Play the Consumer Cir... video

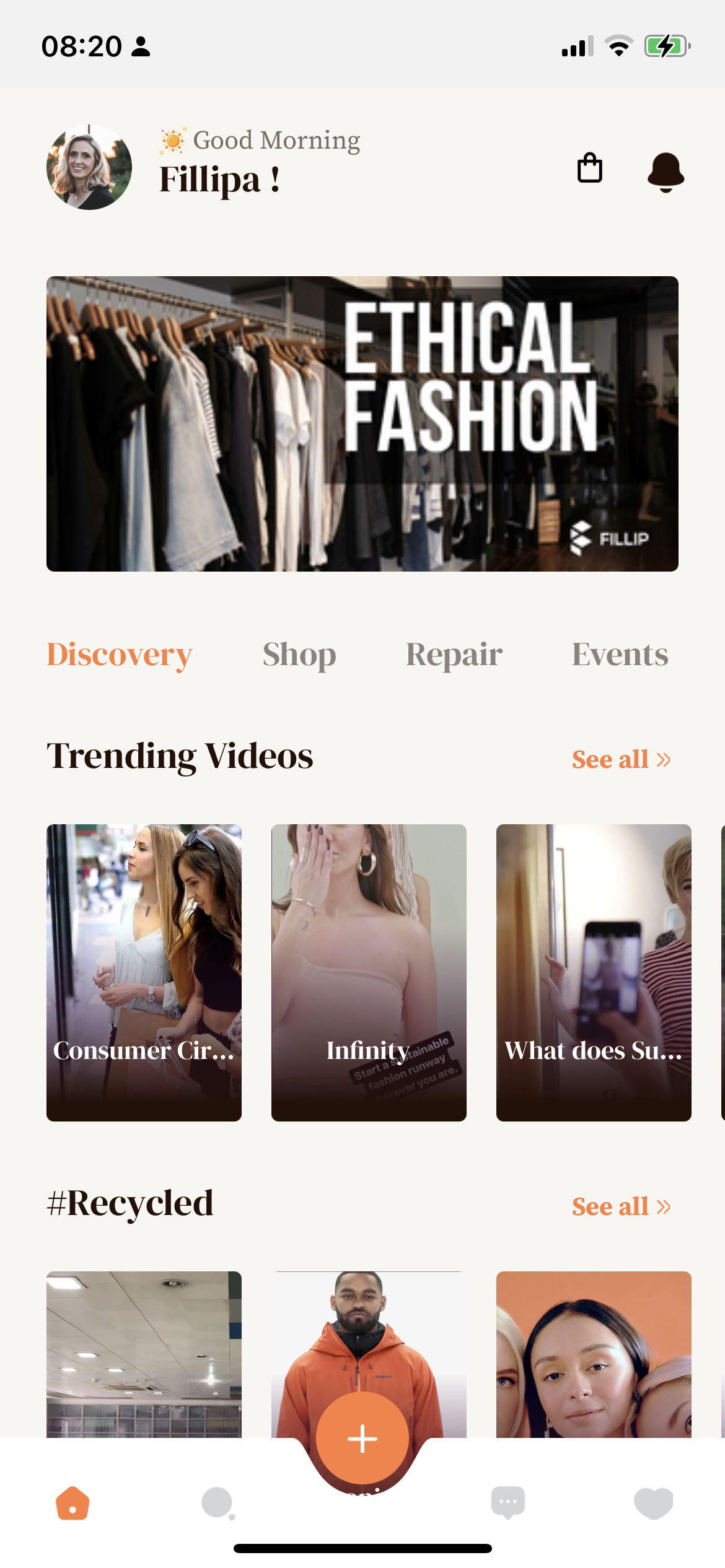pyautogui.click(x=144, y=972)
